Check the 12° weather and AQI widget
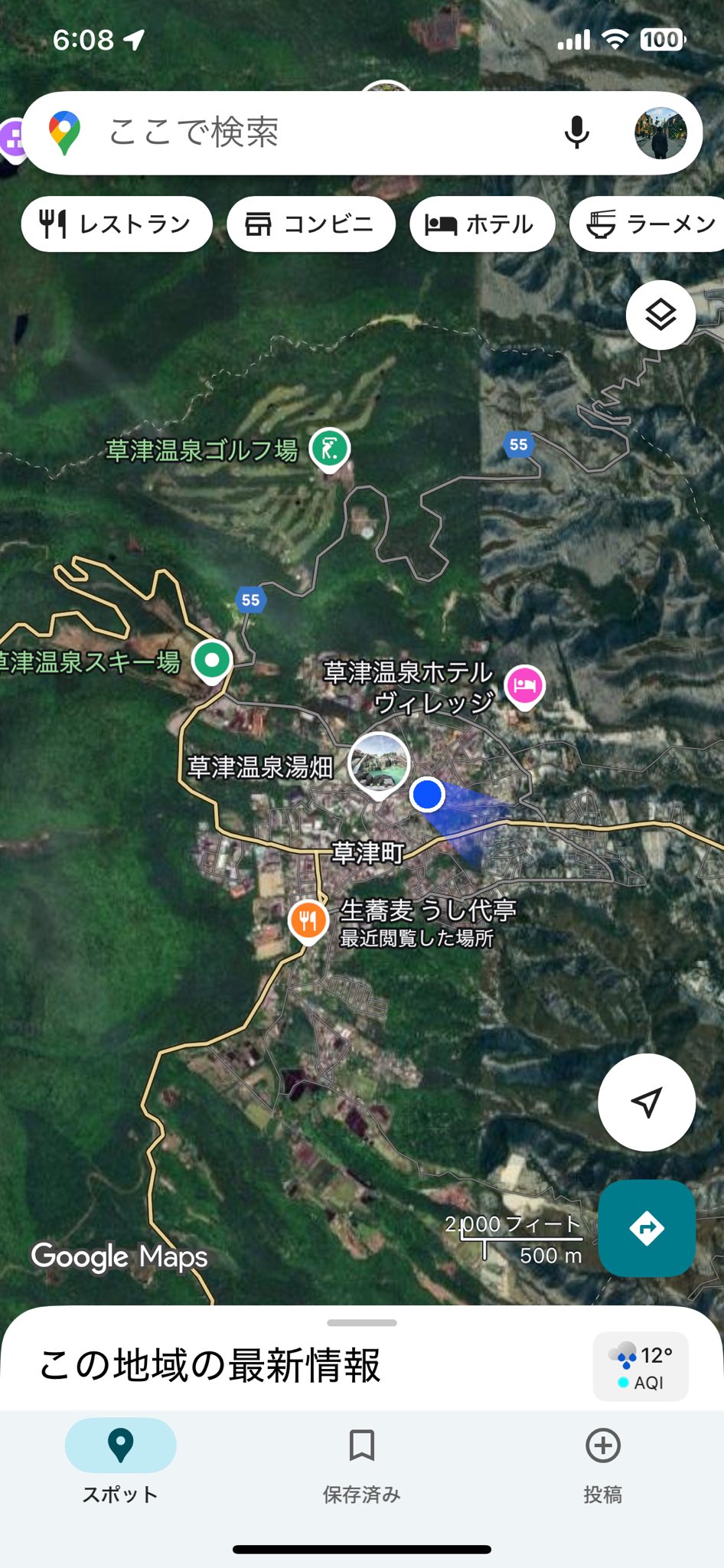Image resolution: width=724 pixels, height=1568 pixels. tap(641, 1367)
